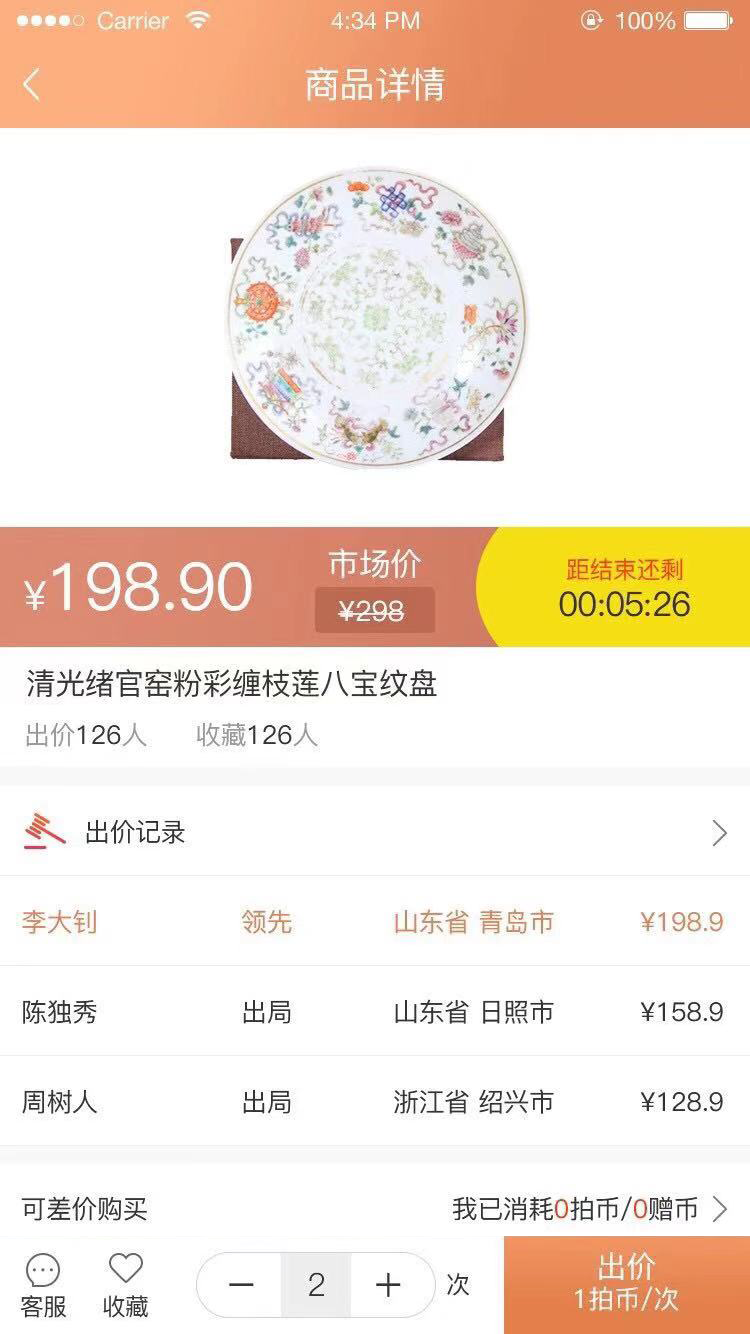Viewport: 750px width, 1334px height.
Task: View the porcelain plate product image
Action: (377, 318)
